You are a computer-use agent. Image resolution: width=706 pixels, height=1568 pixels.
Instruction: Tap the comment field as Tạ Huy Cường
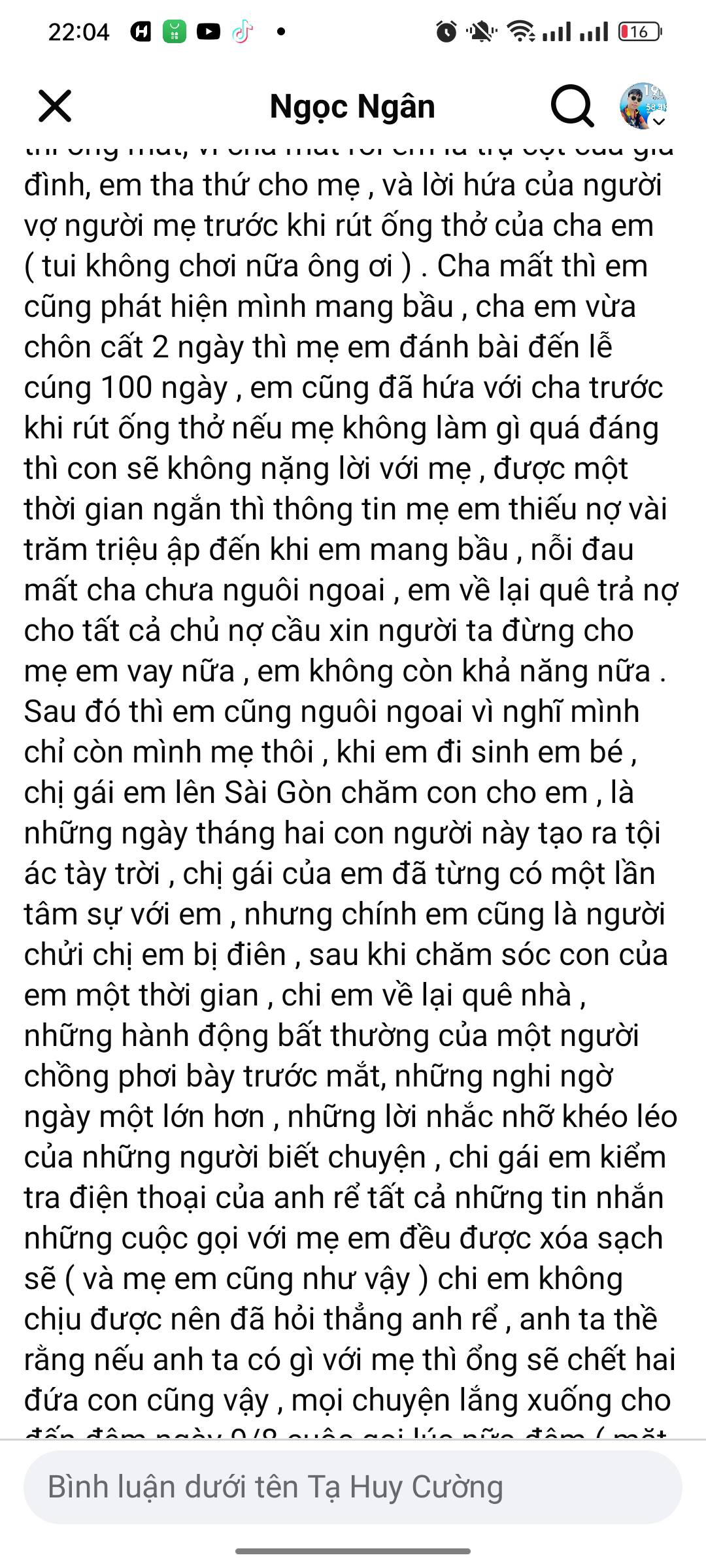[x=353, y=1487]
